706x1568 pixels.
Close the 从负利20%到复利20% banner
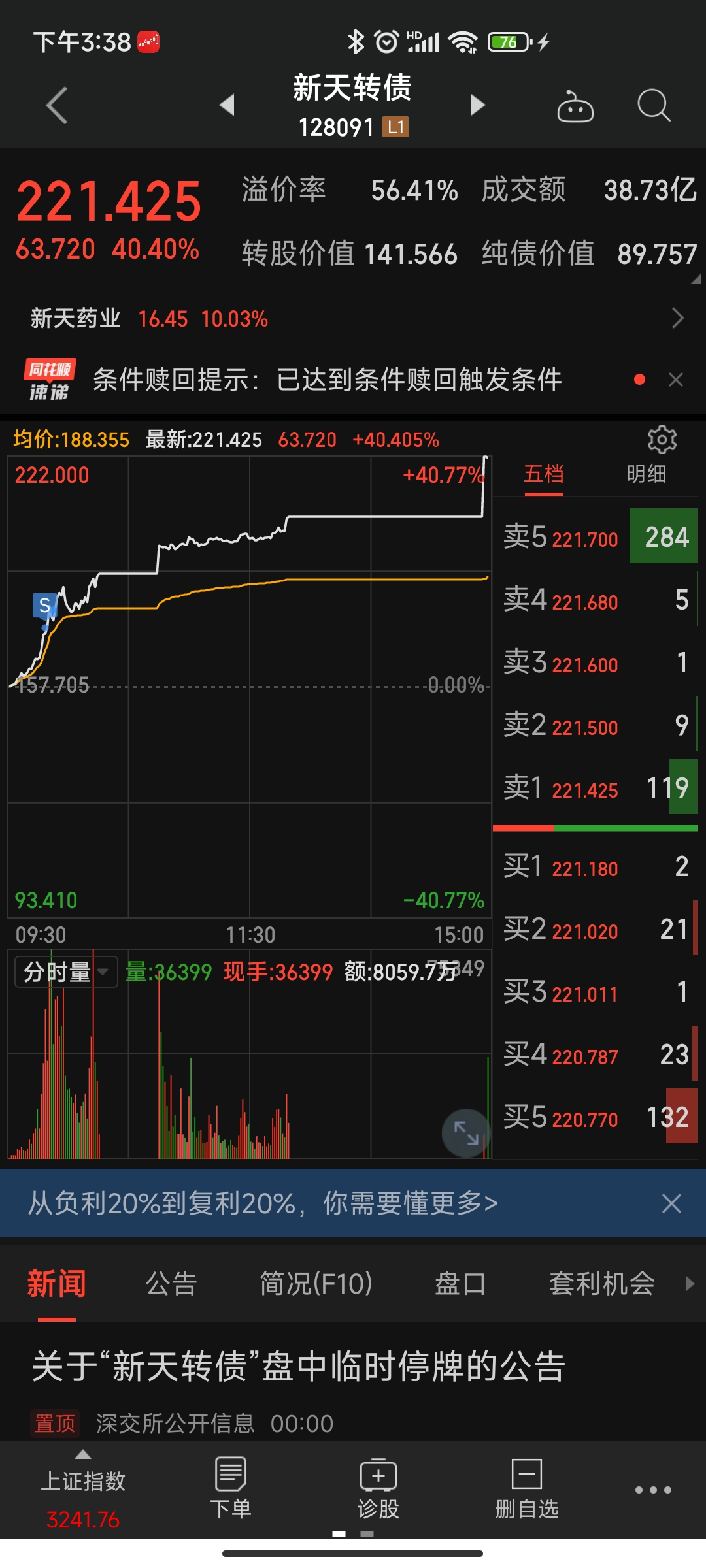pos(671,1203)
